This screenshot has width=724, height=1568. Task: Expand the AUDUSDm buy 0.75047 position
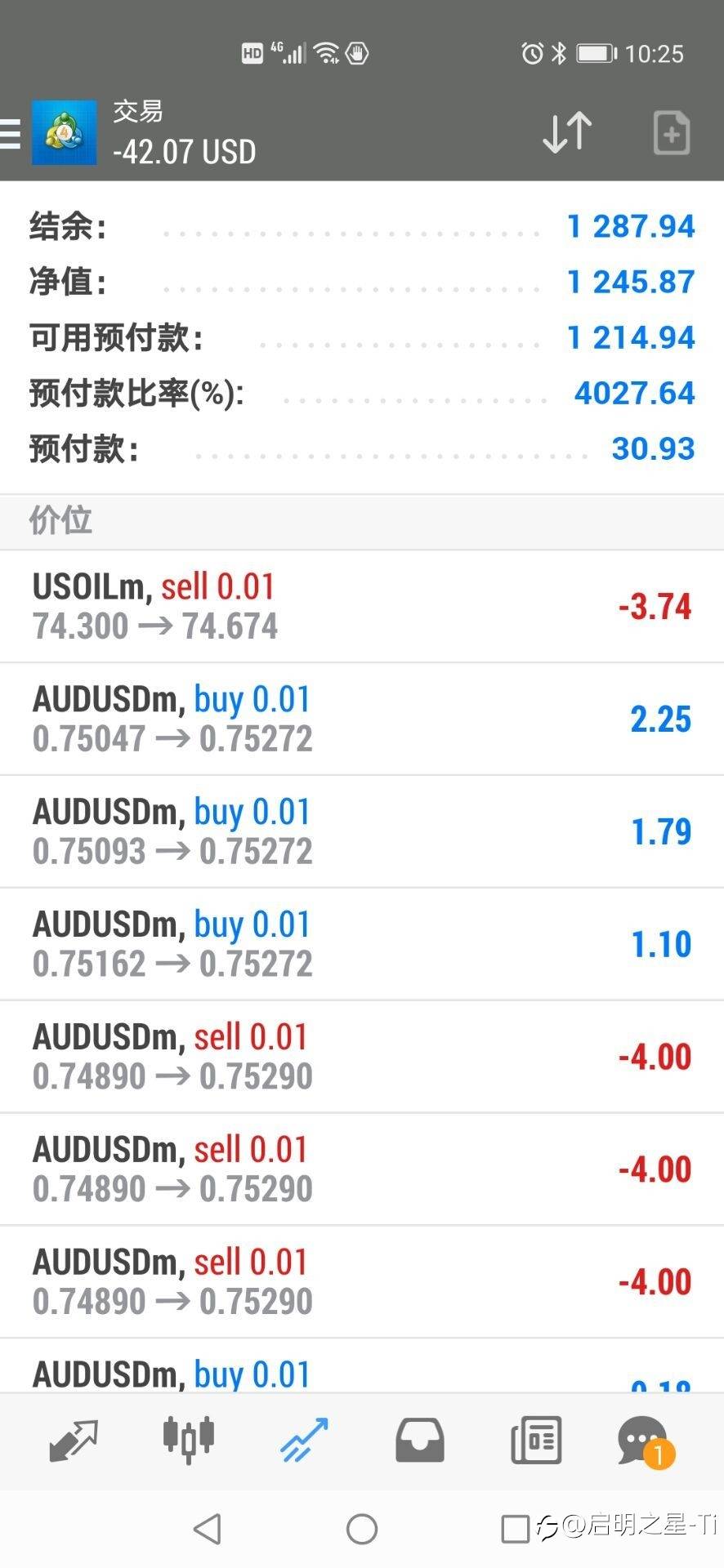[362, 717]
